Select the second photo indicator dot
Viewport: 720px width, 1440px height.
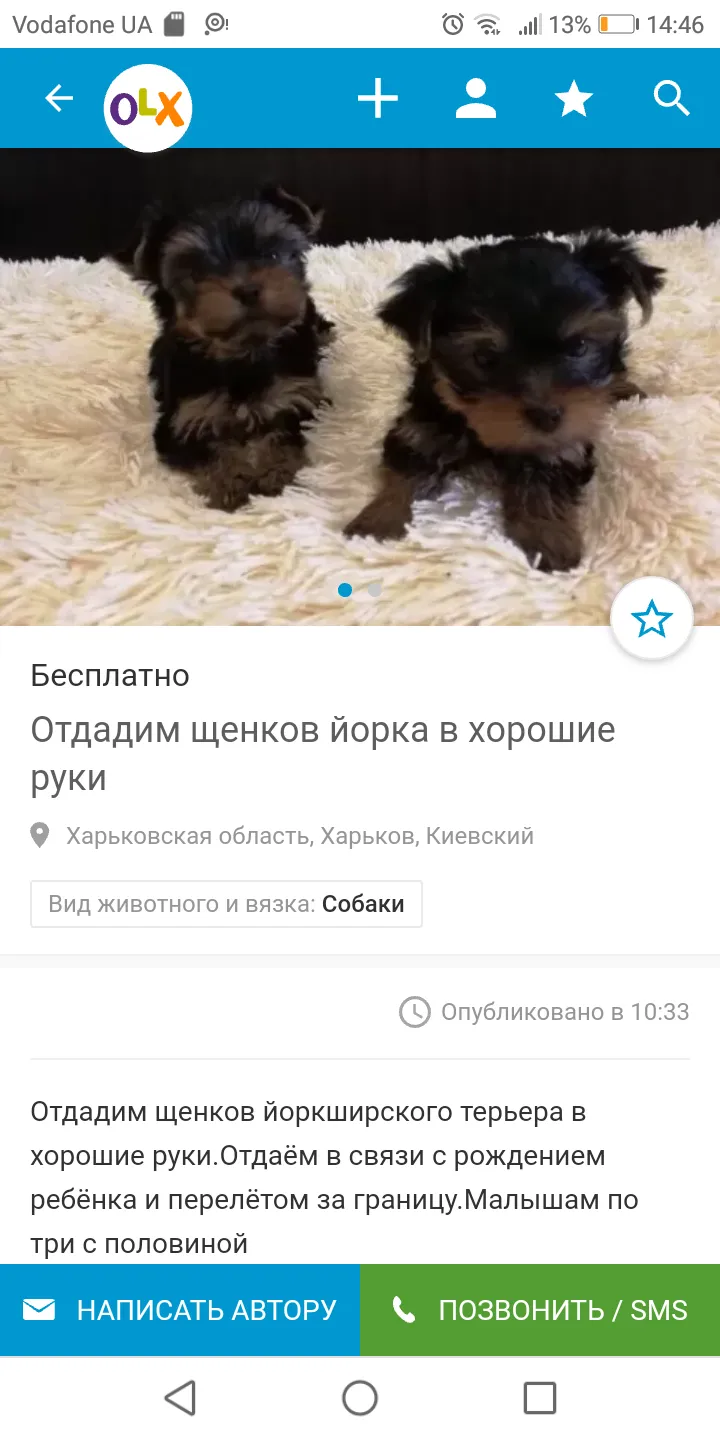pyautogui.click(x=374, y=590)
